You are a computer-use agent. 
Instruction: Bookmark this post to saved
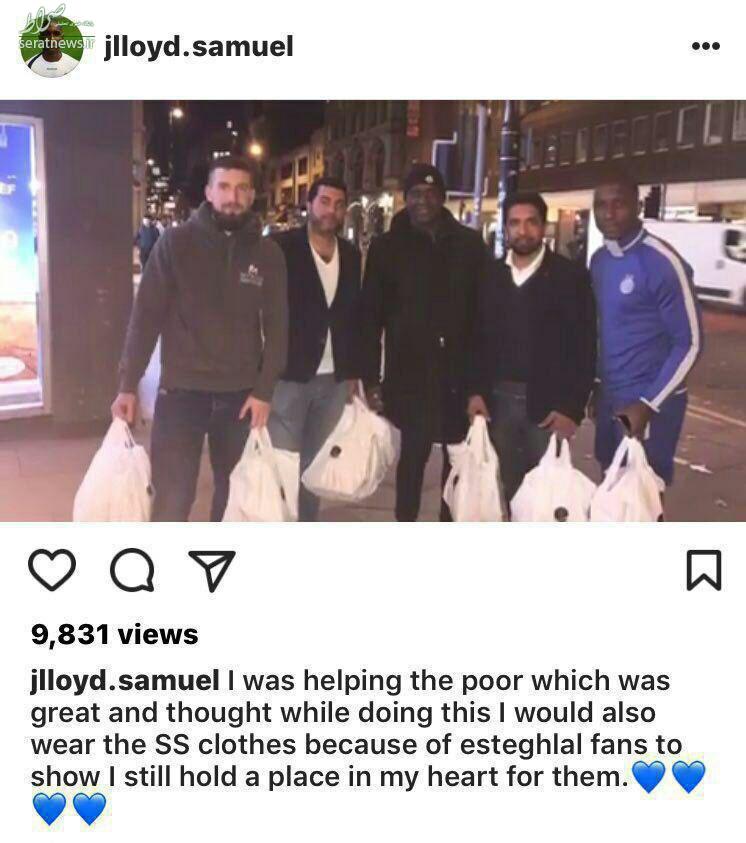click(704, 571)
